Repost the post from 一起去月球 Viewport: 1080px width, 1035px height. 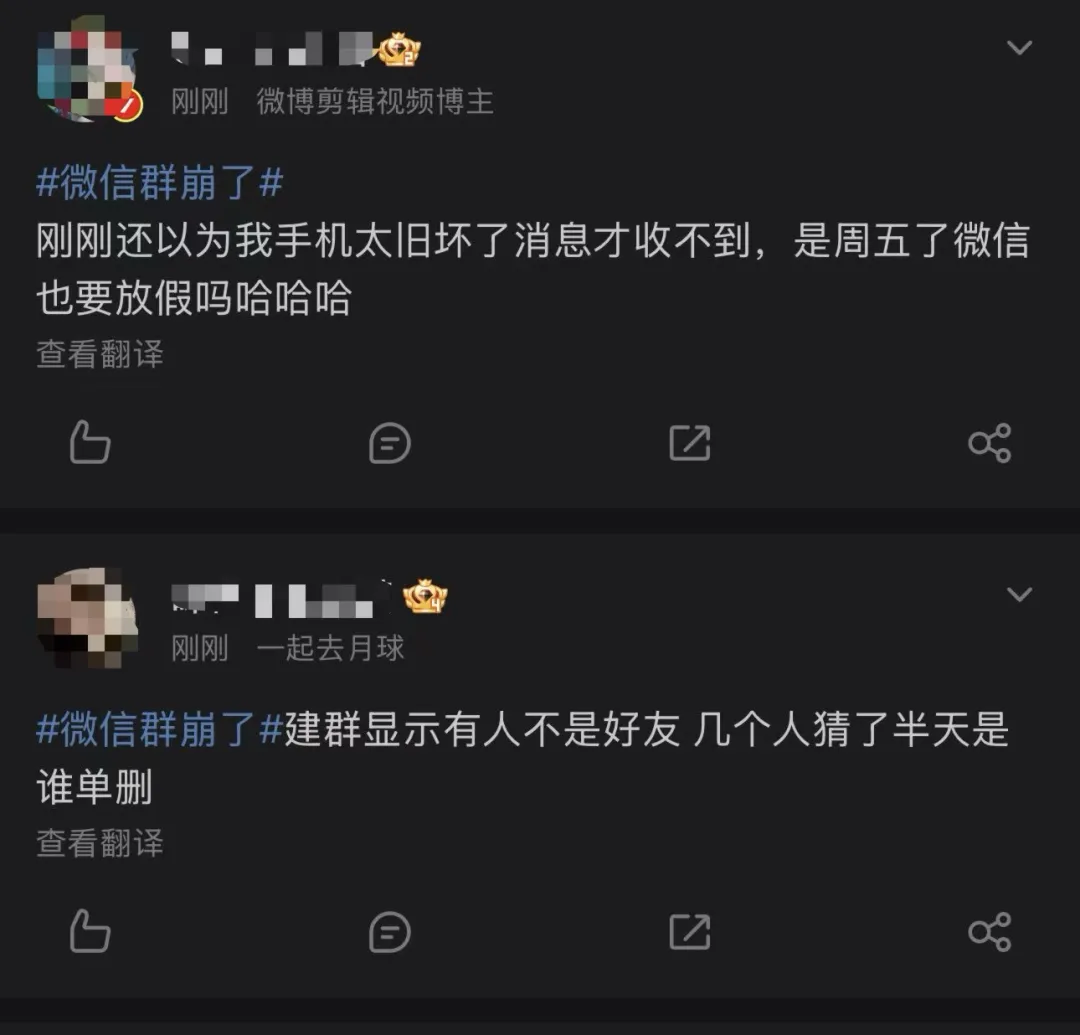pos(689,932)
